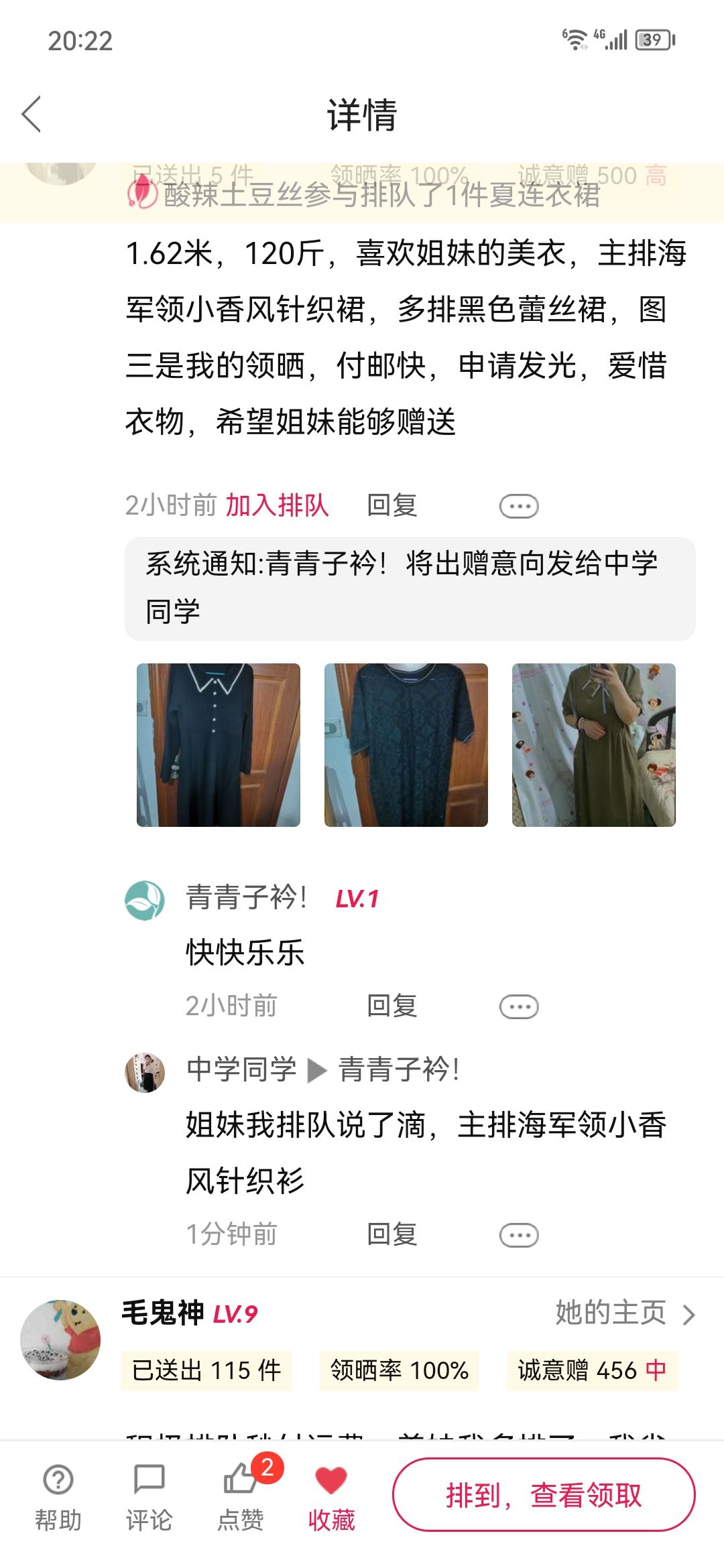View the black sailor-collar dress photo
Viewport: 724px width, 1568px height.
point(219,744)
